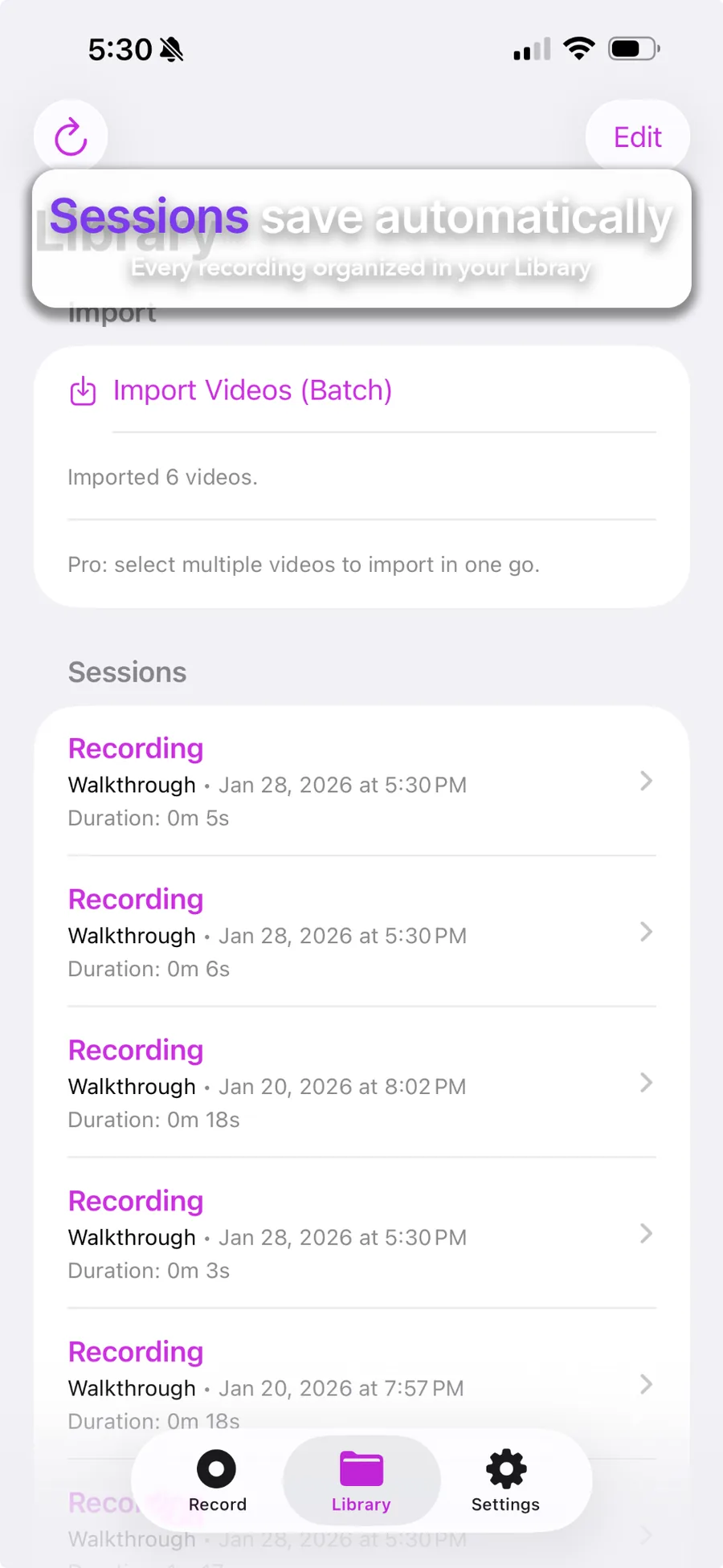
Task: Tap the refresh icon at top left
Action: pyautogui.click(x=70, y=136)
